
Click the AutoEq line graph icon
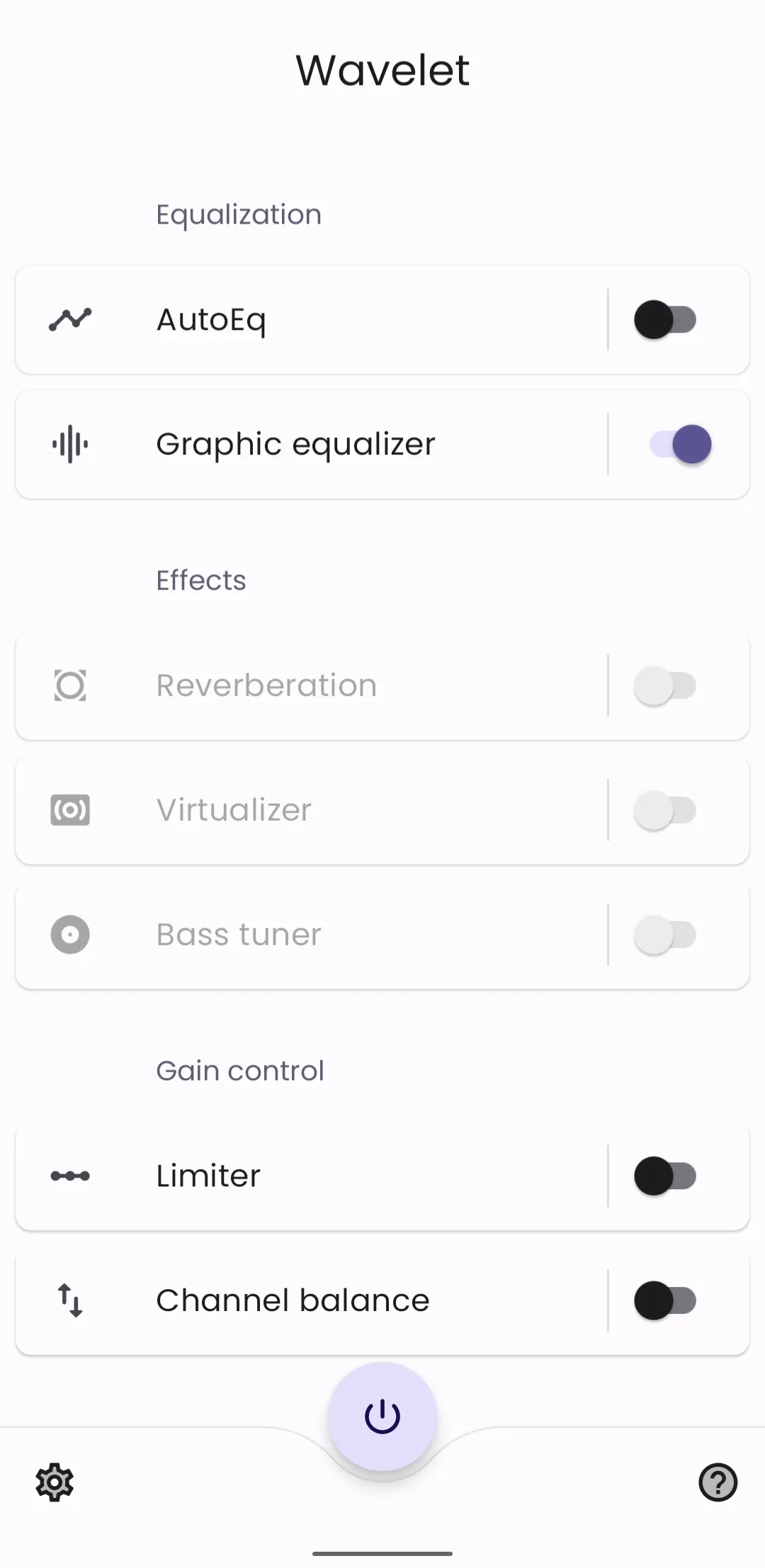tap(69, 320)
